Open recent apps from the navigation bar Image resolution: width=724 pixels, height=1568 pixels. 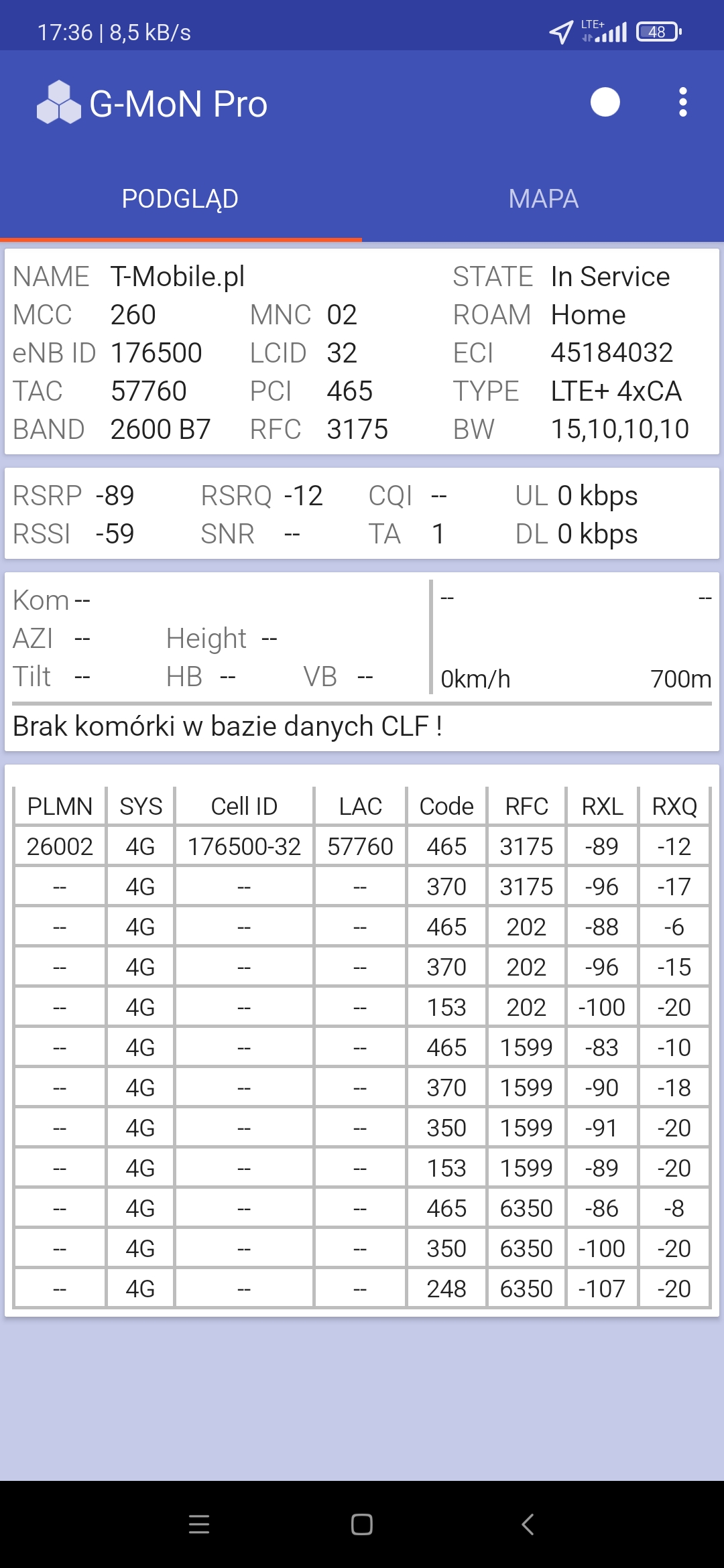click(199, 1524)
